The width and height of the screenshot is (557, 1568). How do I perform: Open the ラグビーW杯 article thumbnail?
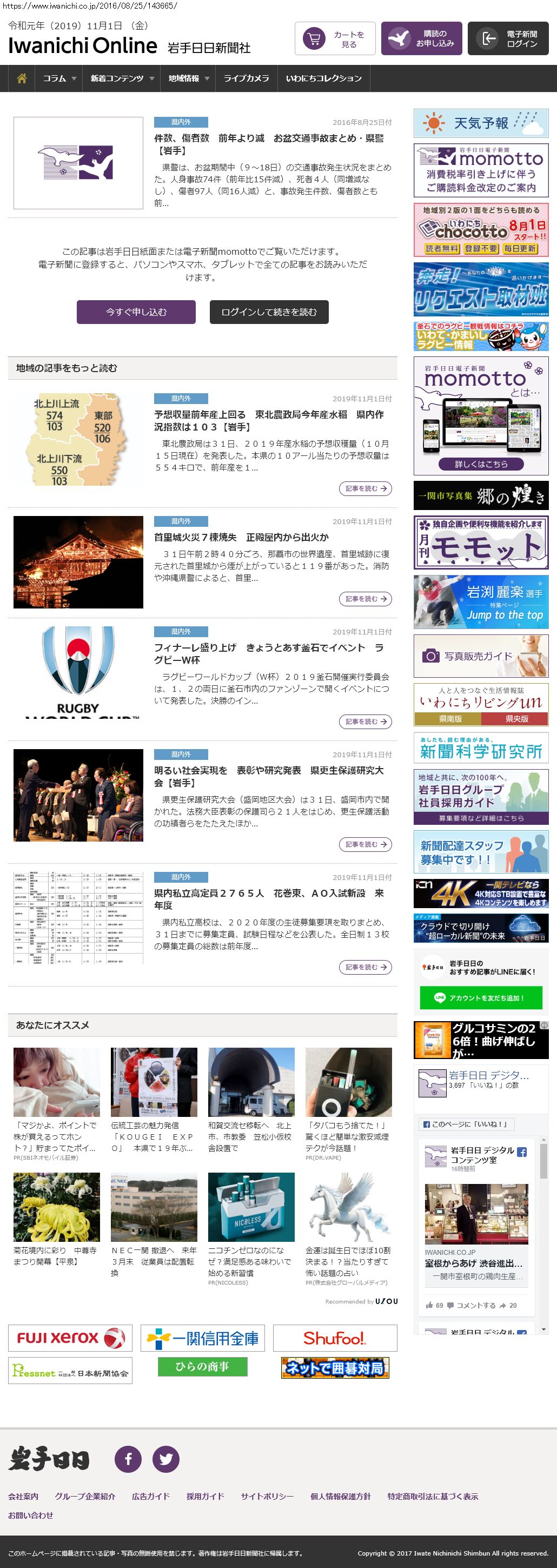tap(78, 672)
